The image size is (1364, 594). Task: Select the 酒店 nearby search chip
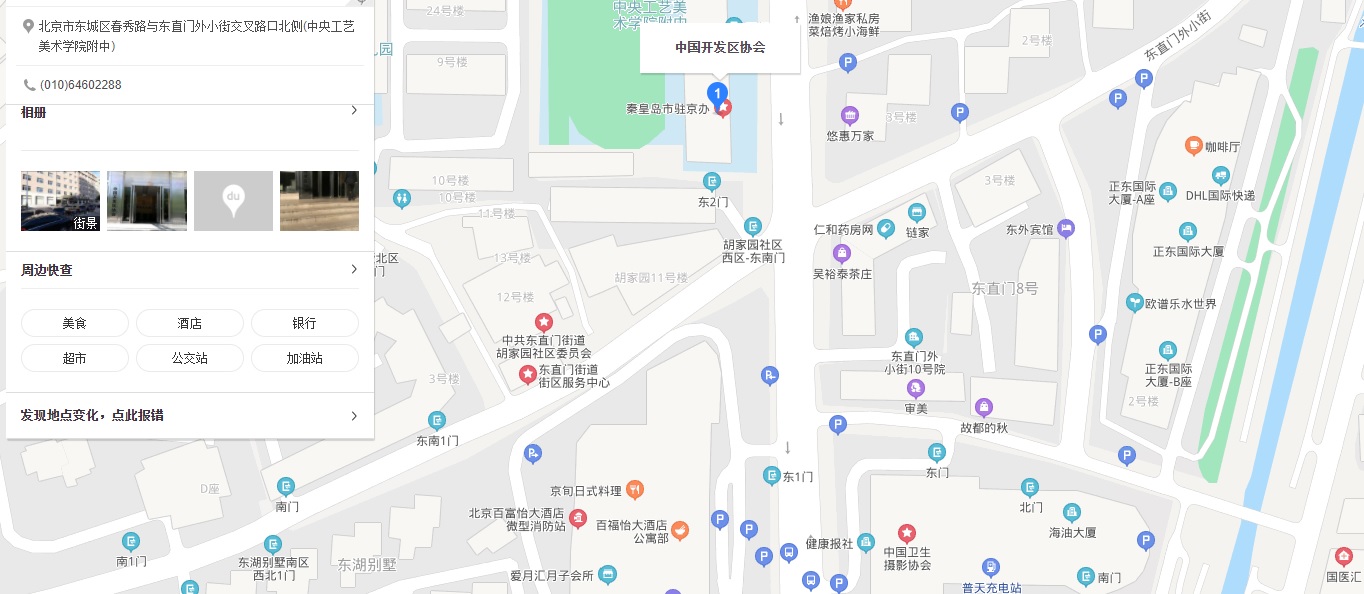pyautogui.click(x=190, y=323)
